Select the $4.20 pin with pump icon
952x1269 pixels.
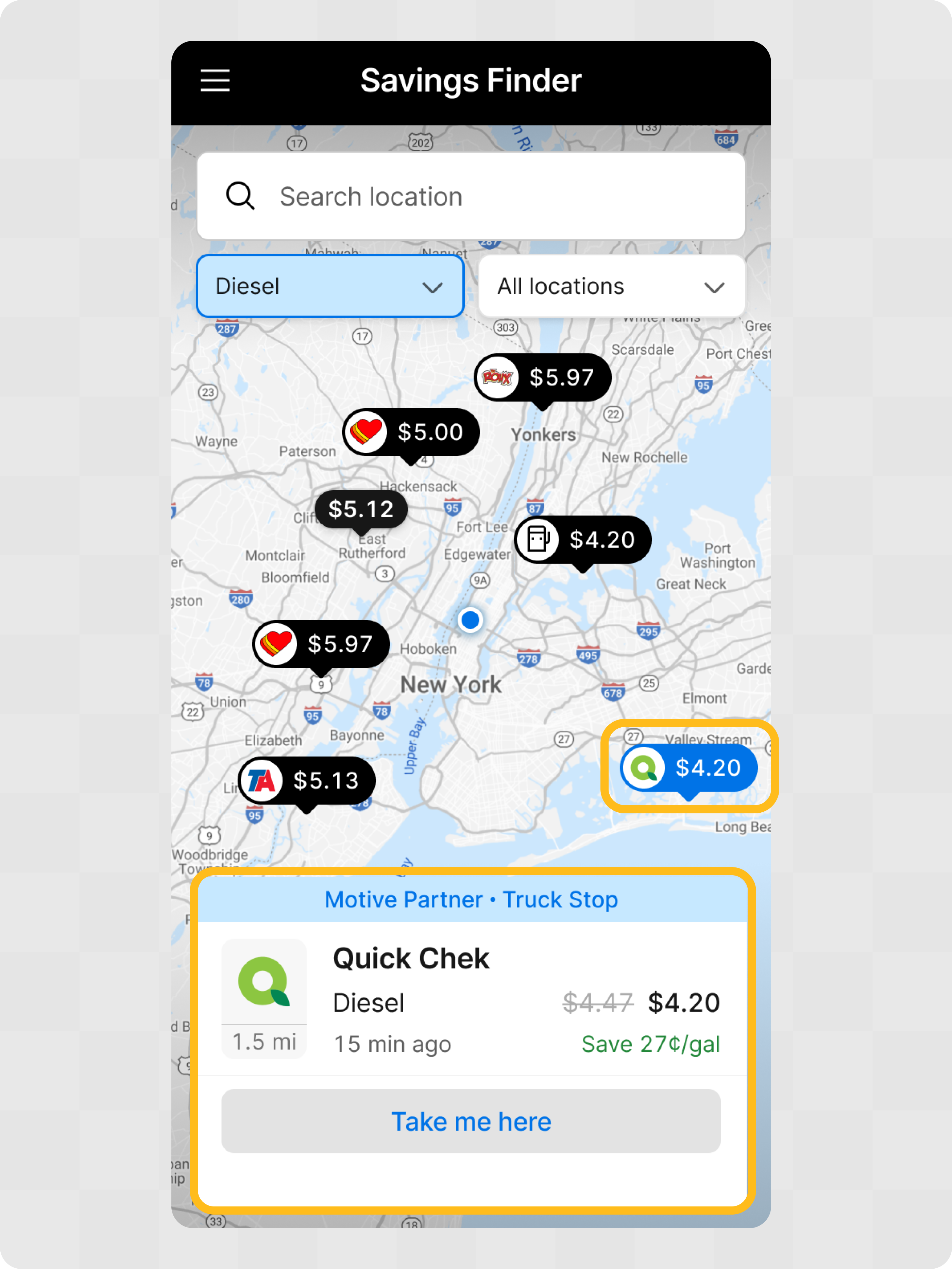pyautogui.click(x=583, y=539)
